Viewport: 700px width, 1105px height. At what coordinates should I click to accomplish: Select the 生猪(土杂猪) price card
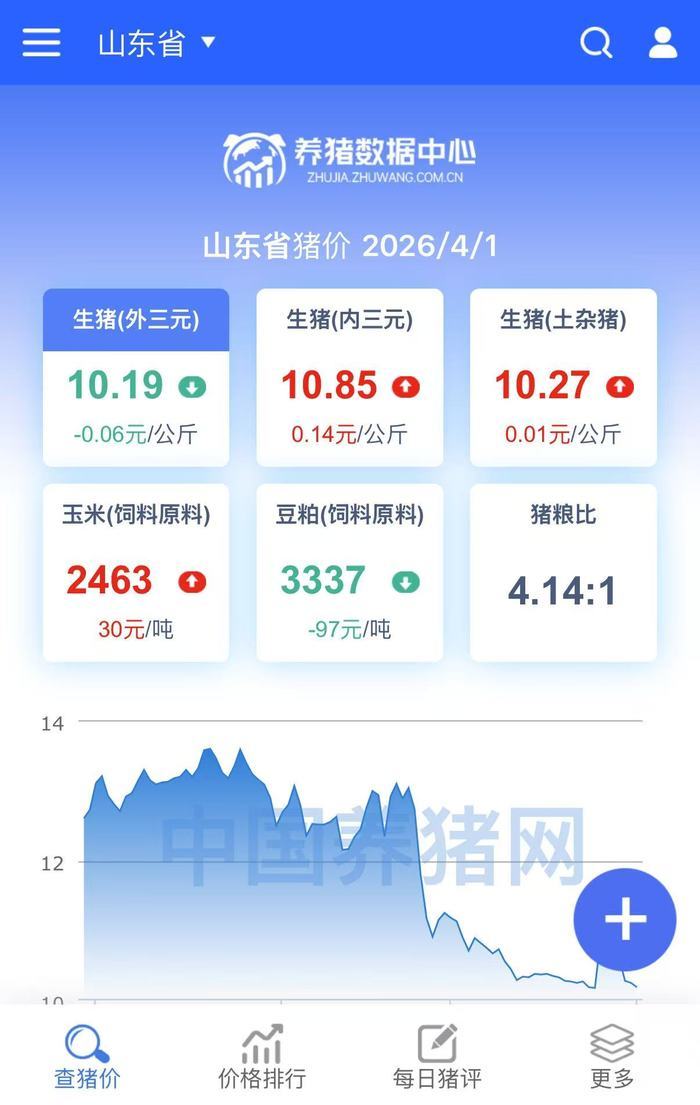coord(563,377)
